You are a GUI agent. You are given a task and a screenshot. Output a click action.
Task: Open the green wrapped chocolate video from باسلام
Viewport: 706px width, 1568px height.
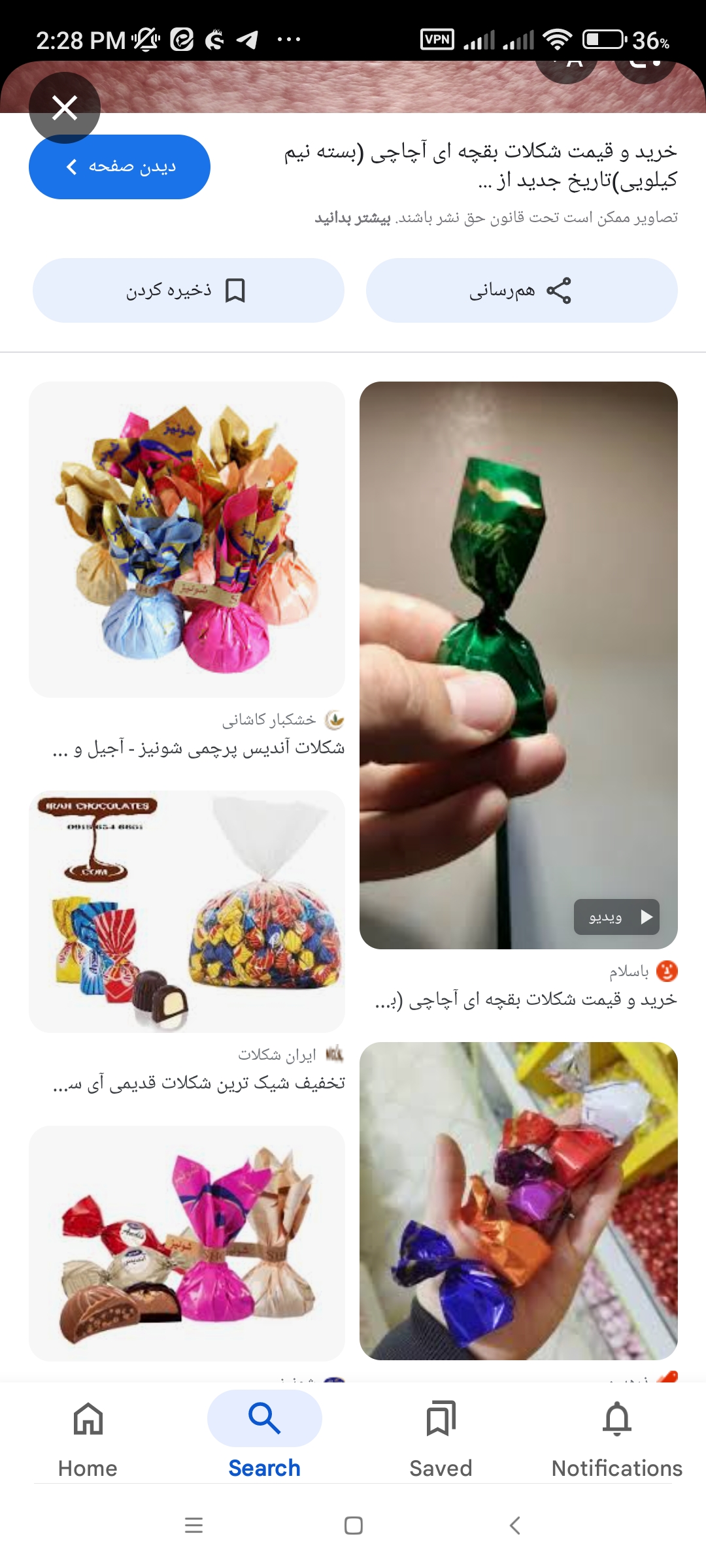[x=518, y=664]
